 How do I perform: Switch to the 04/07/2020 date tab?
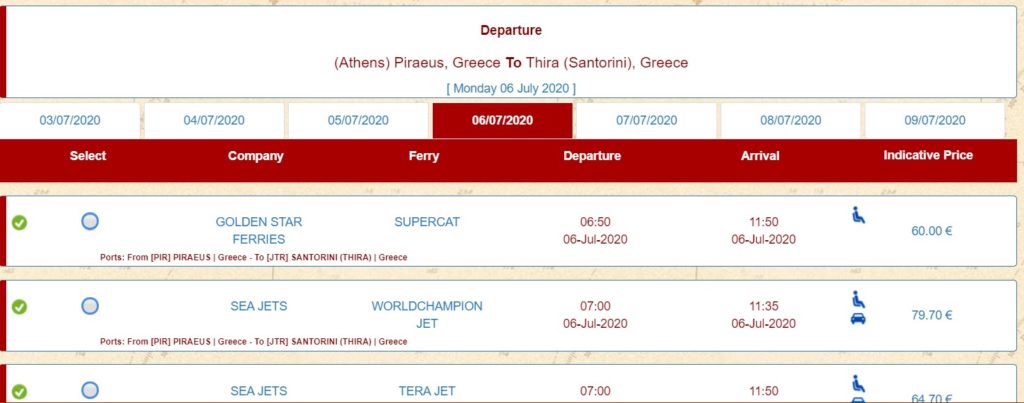(214, 121)
